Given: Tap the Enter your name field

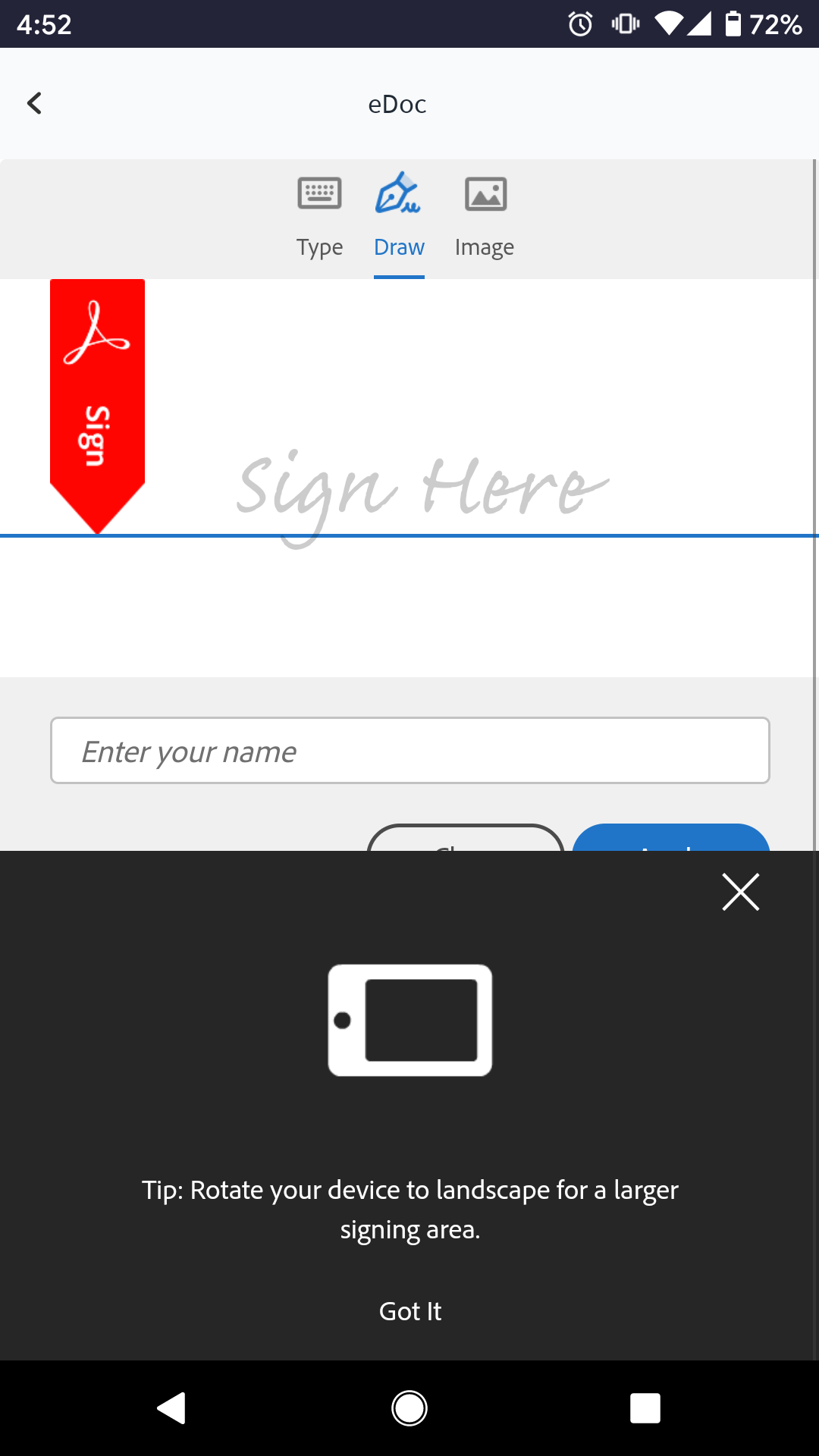Looking at the screenshot, I should (x=409, y=751).
